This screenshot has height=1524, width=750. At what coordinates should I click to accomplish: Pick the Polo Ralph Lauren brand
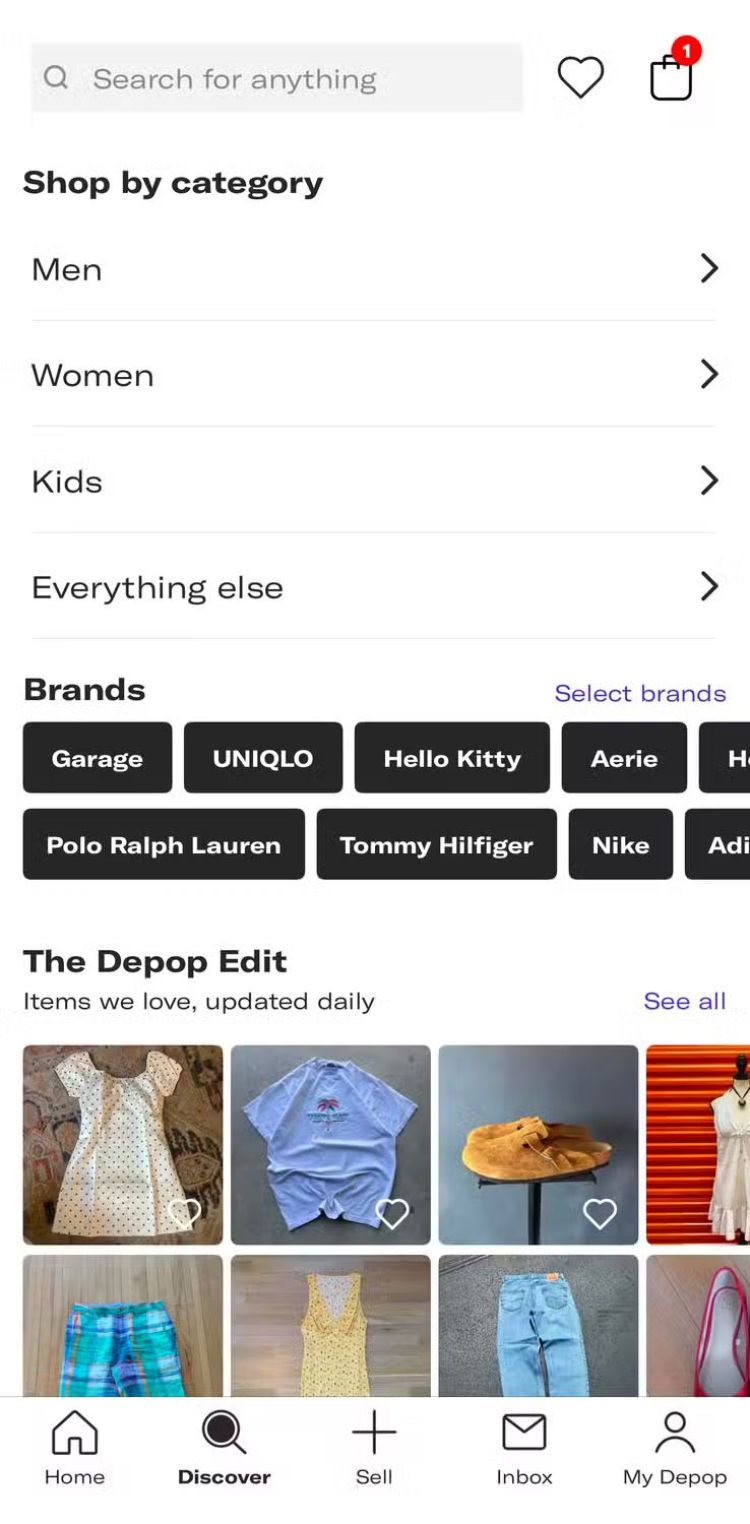click(164, 844)
